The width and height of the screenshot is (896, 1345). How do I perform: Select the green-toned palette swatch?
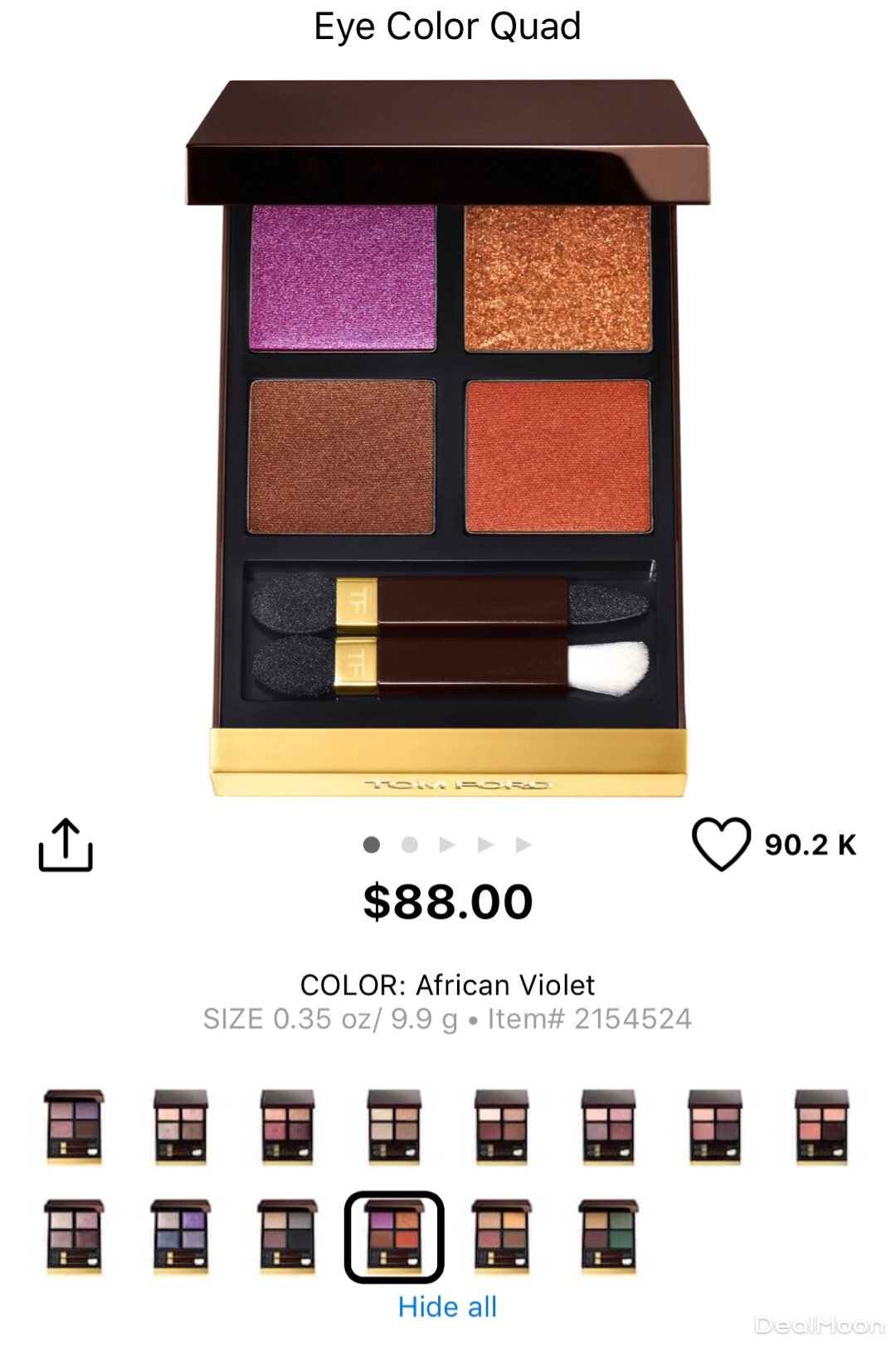[x=608, y=1236]
